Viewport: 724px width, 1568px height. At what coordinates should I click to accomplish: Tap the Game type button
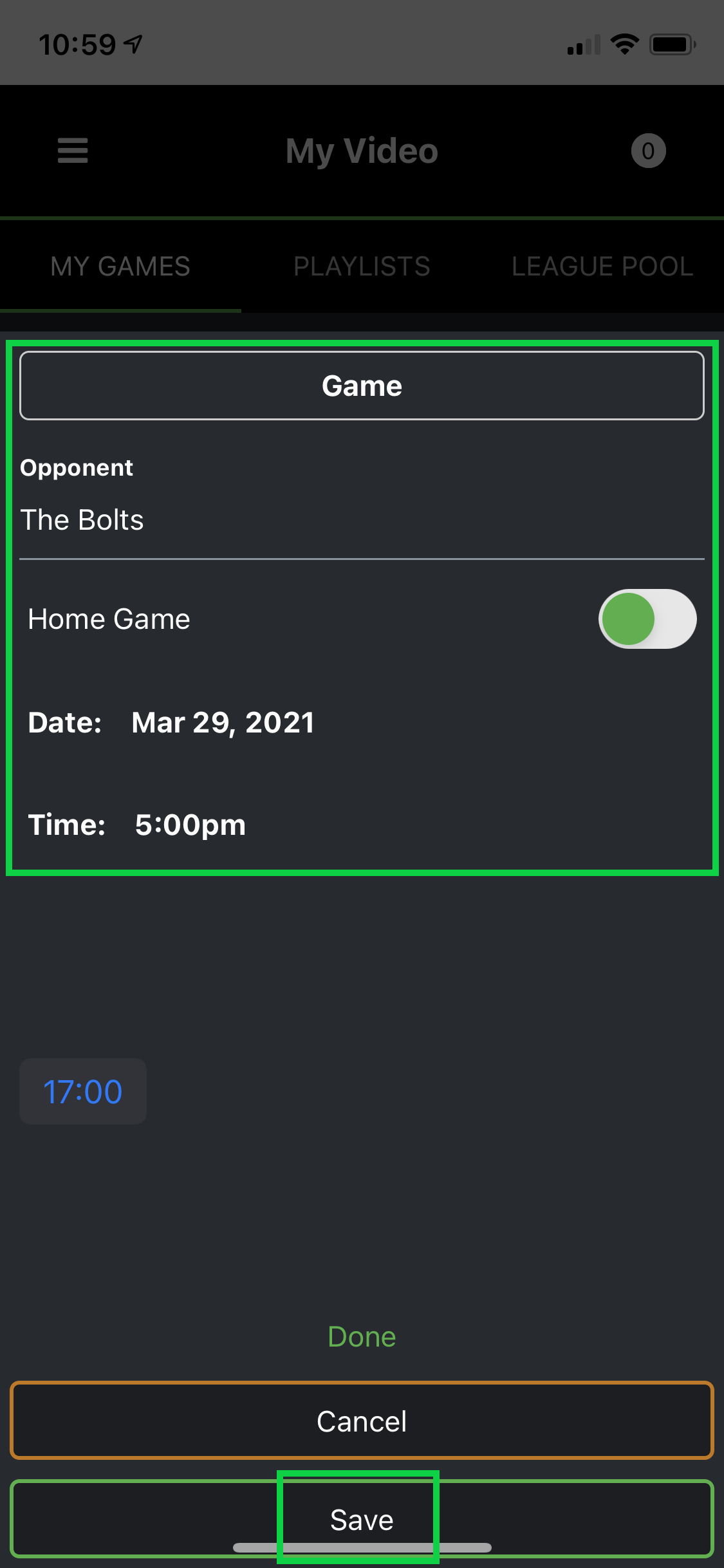362,386
